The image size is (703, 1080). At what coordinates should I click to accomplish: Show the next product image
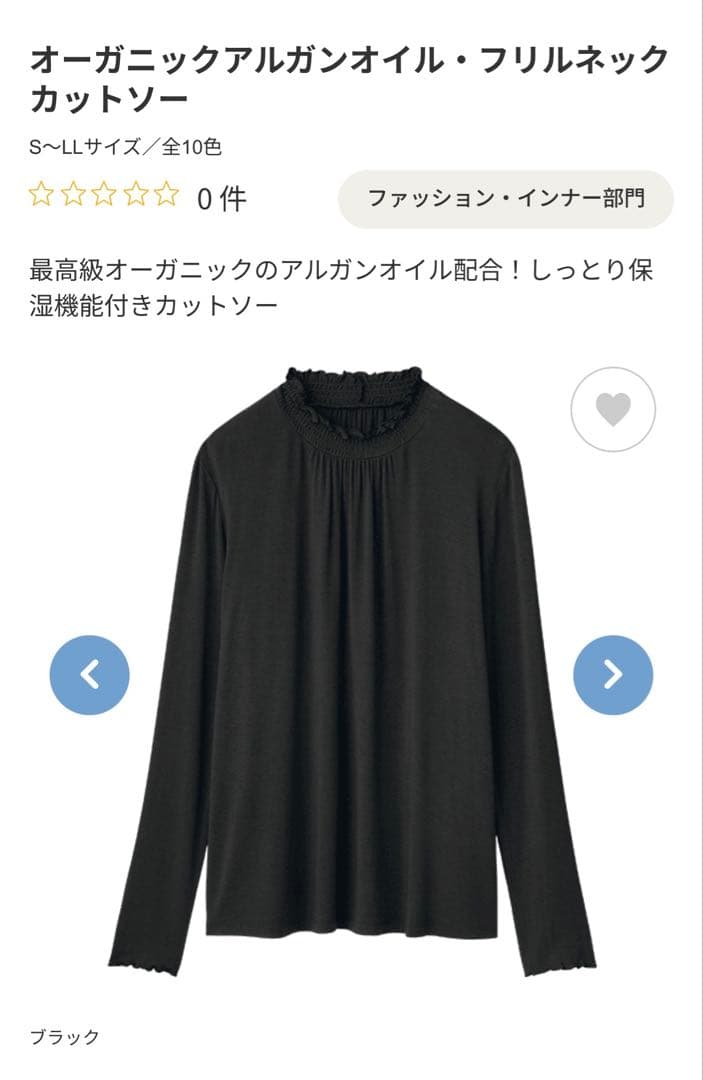click(613, 675)
